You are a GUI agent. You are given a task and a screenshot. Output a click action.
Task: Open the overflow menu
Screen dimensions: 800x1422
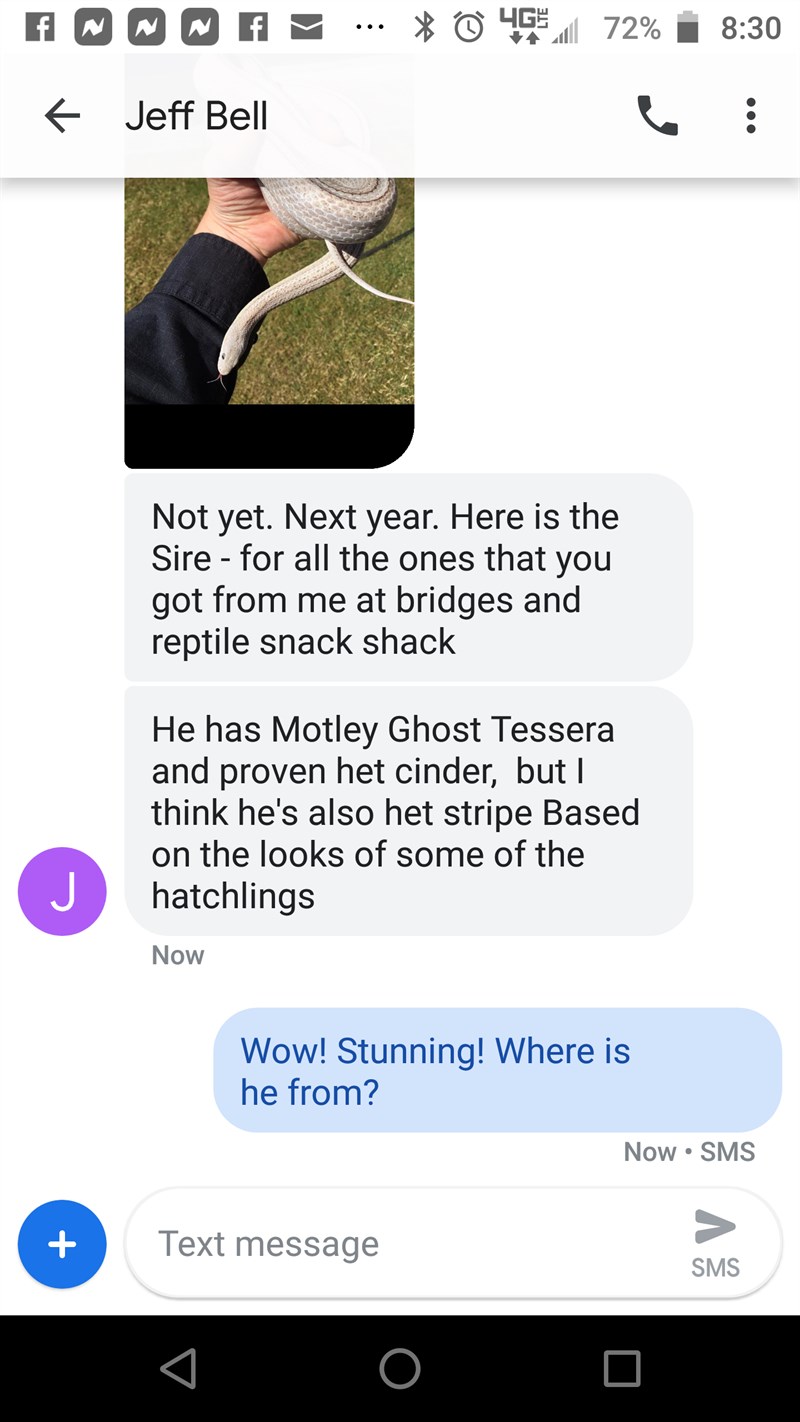(751, 116)
